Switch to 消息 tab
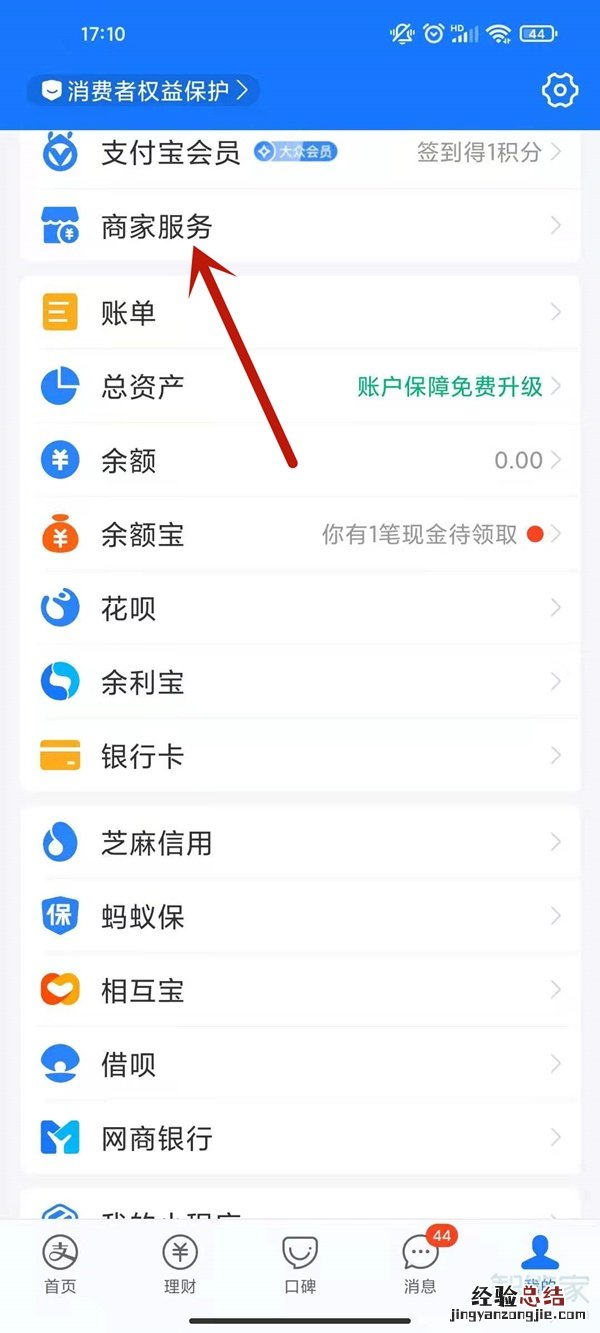Screen dimensions: 600x1333 coord(420,1264)
